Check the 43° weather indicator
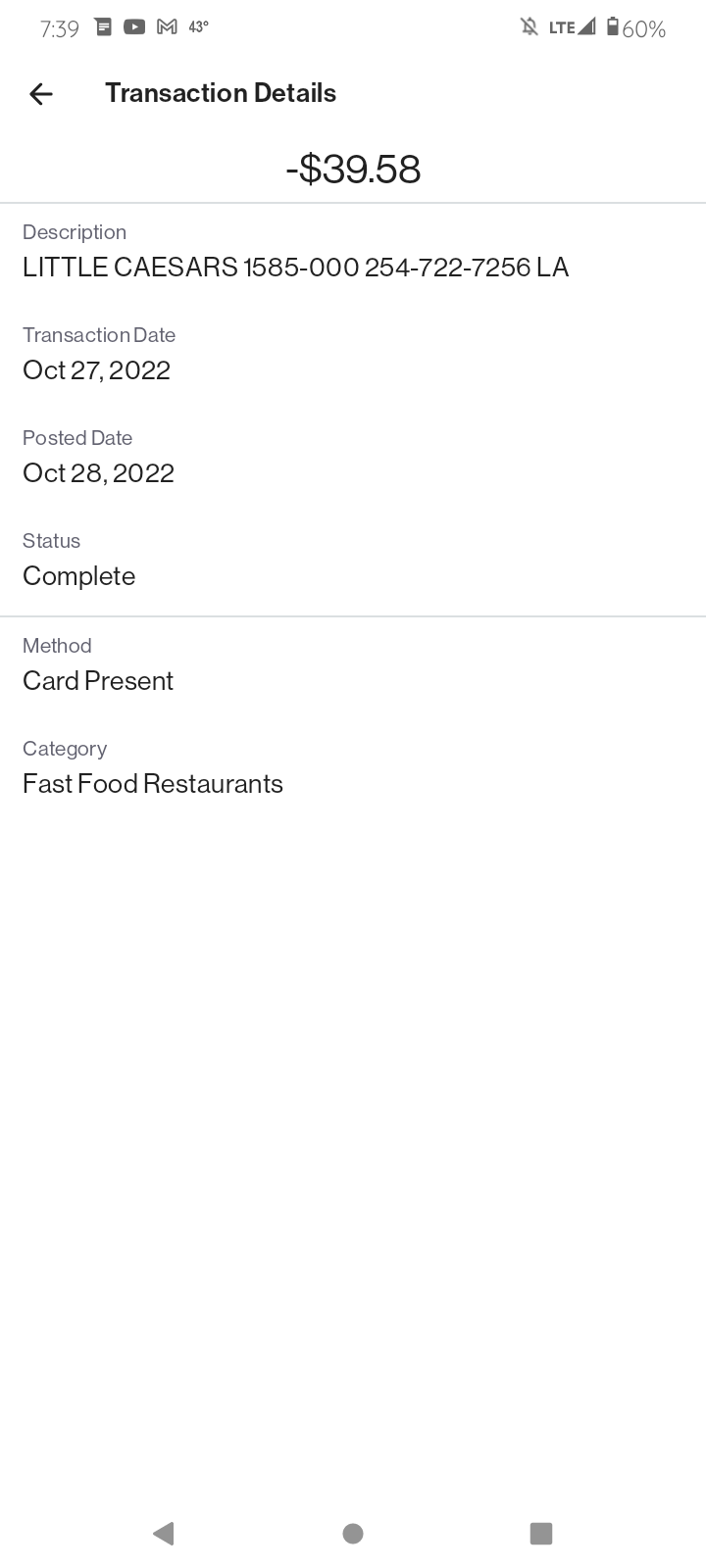Screen dimensions: 706x1568 pos(199,26)
